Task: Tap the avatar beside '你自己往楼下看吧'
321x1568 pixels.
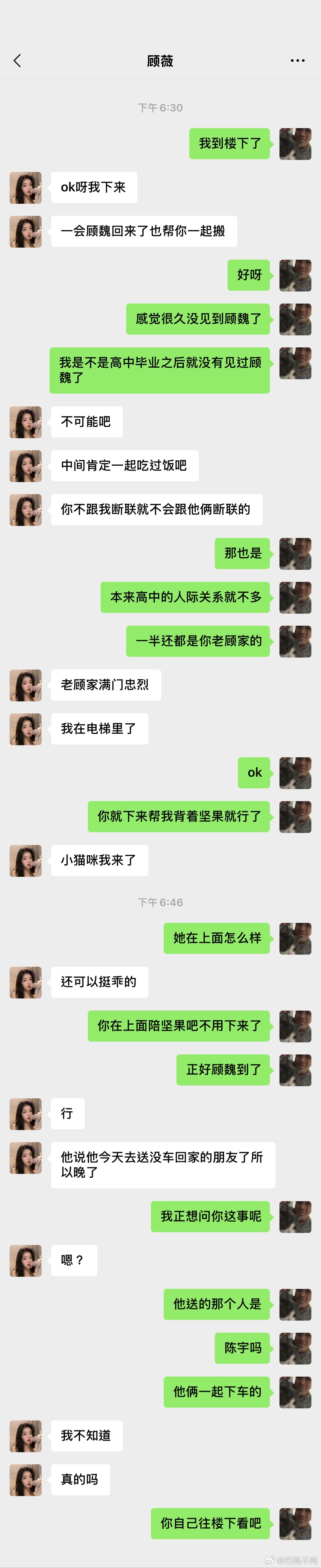Action: pos(295,1524)
